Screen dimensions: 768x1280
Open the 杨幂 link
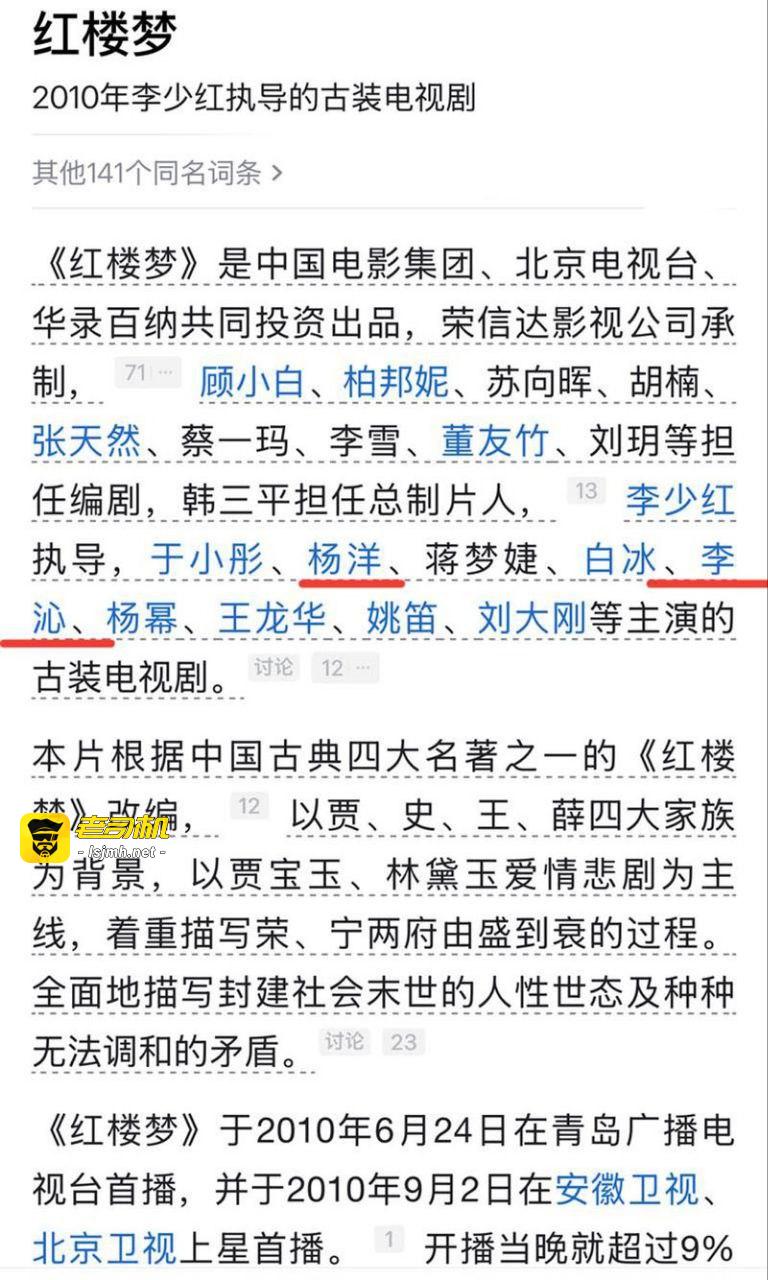click(x=141, y=619)
